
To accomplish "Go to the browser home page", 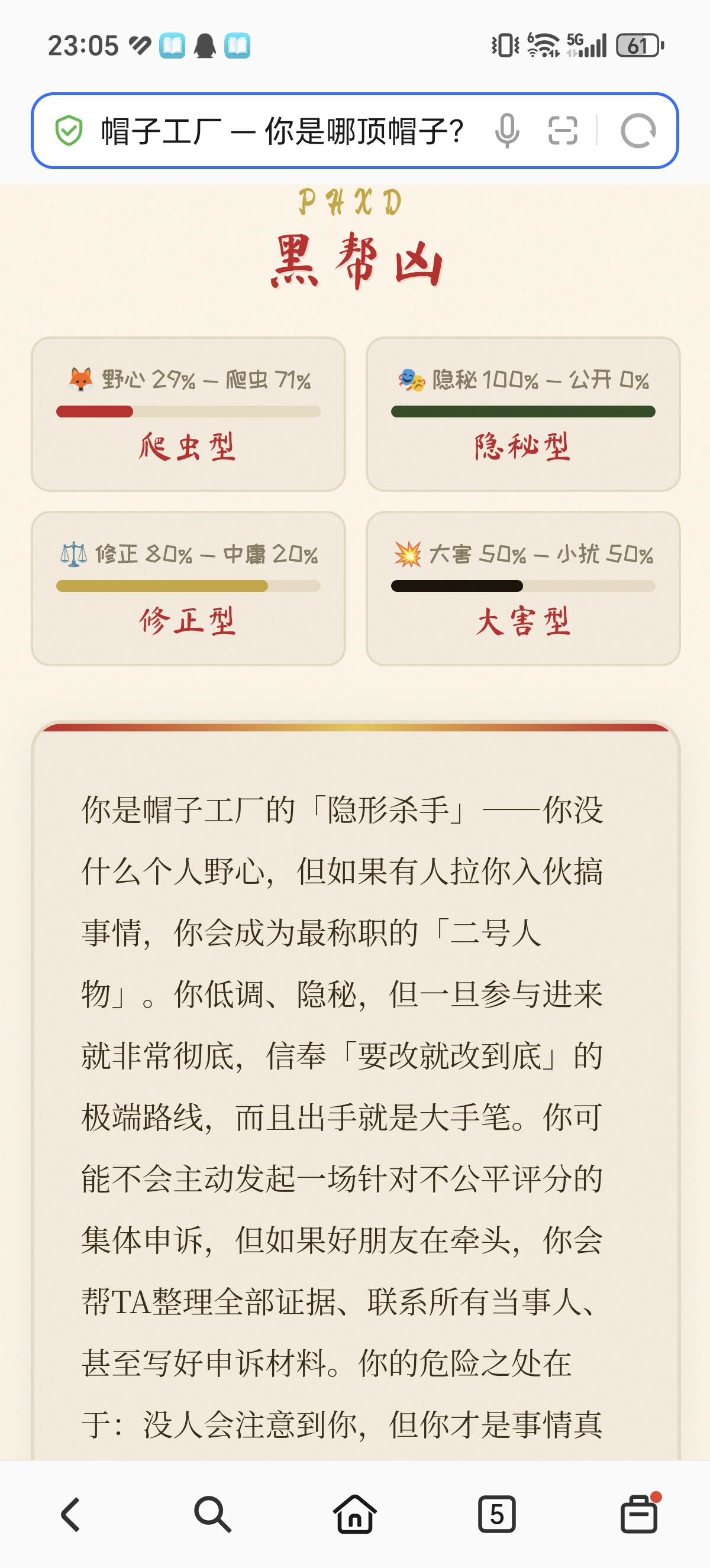I will point(355,1514).
